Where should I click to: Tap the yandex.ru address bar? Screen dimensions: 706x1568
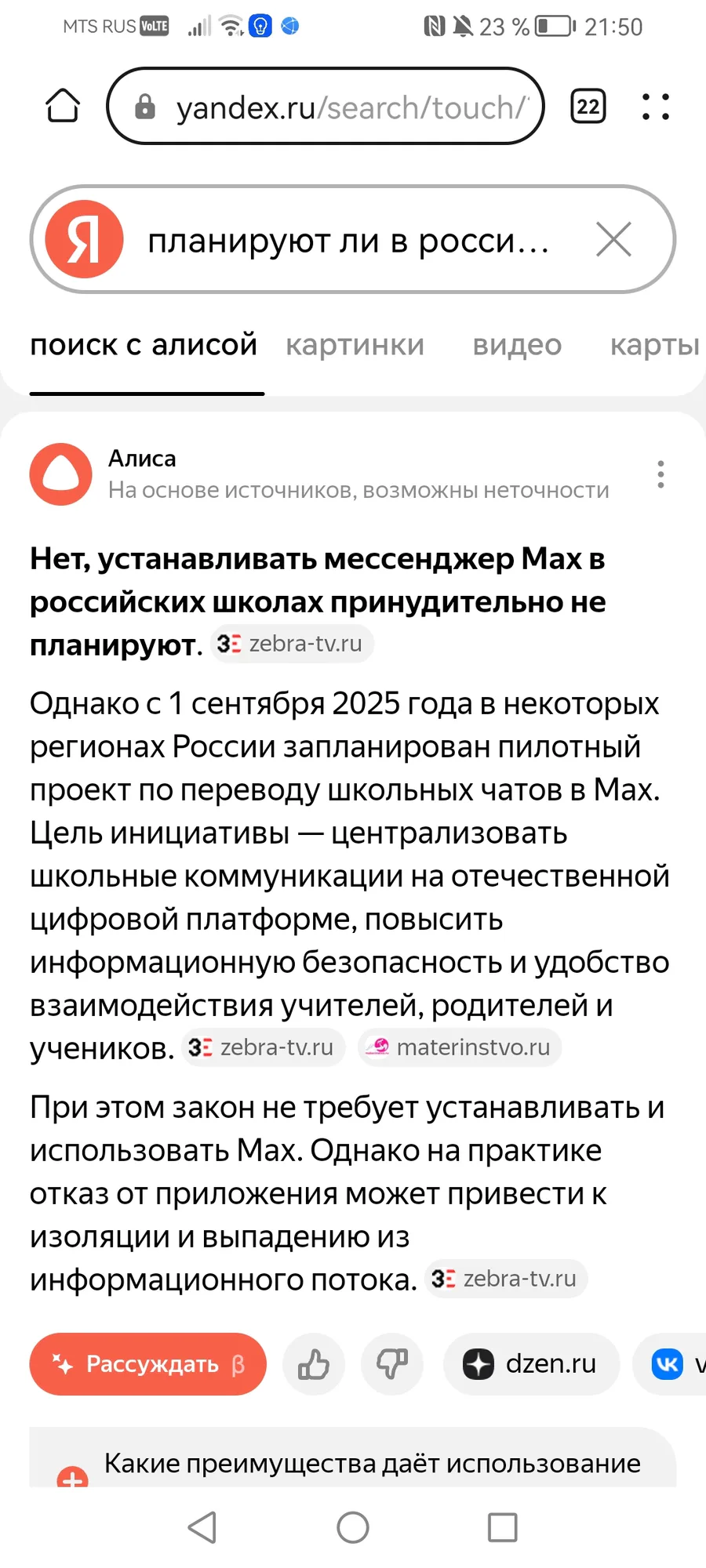(326, 106)
